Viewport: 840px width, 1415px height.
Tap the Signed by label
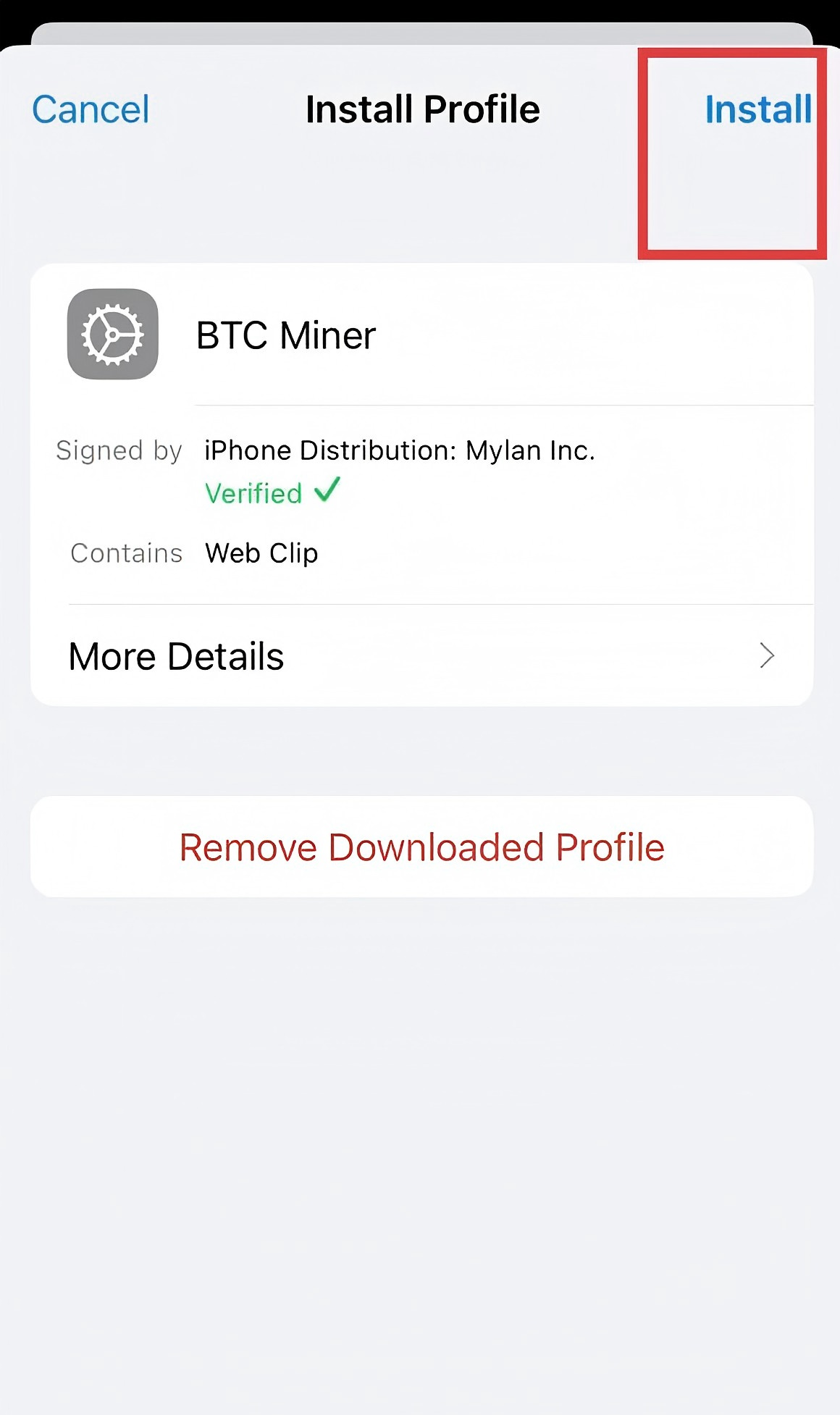[119, 450]
